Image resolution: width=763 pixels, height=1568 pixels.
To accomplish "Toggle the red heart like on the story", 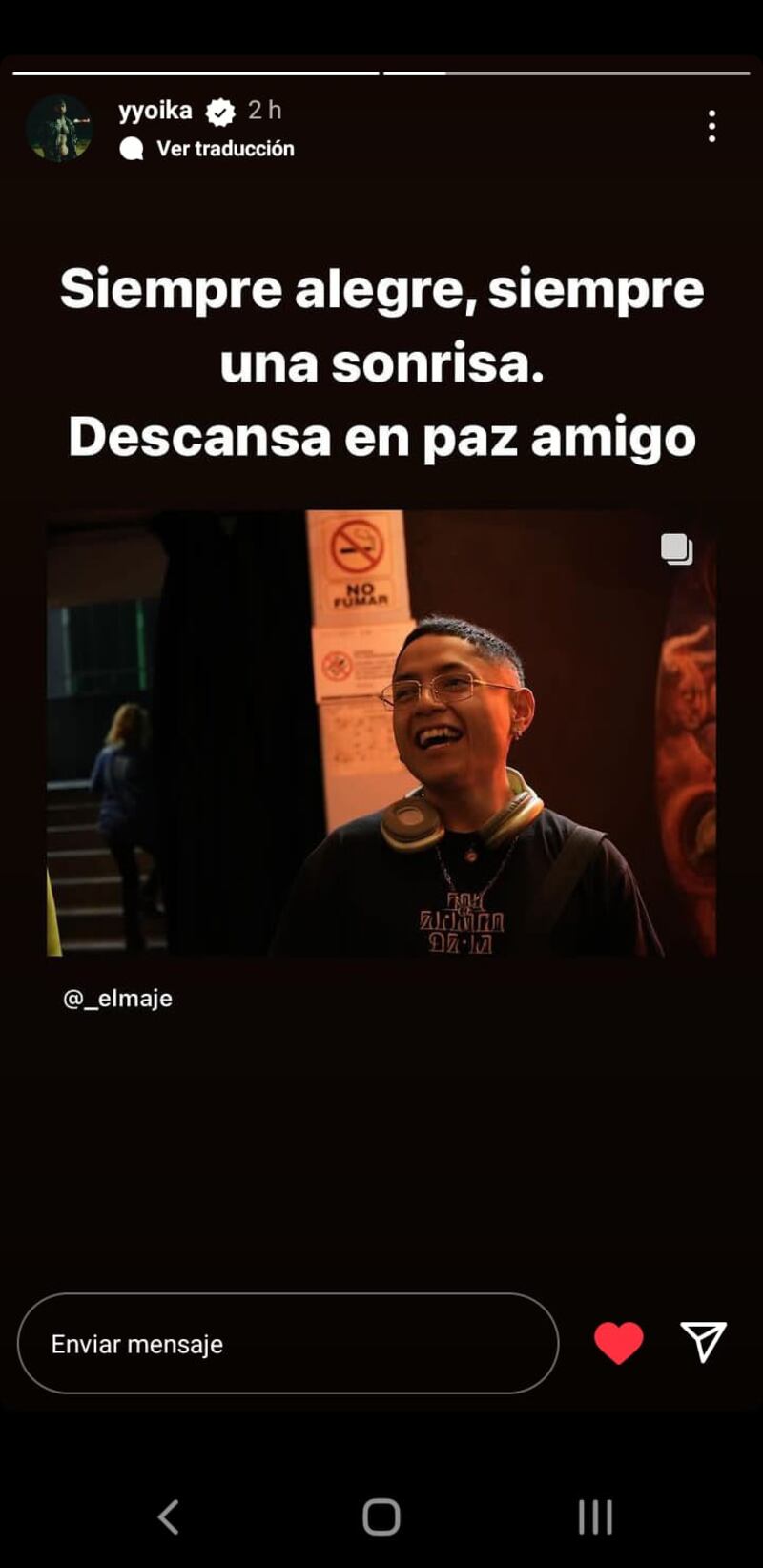I will pos(618,1343).
